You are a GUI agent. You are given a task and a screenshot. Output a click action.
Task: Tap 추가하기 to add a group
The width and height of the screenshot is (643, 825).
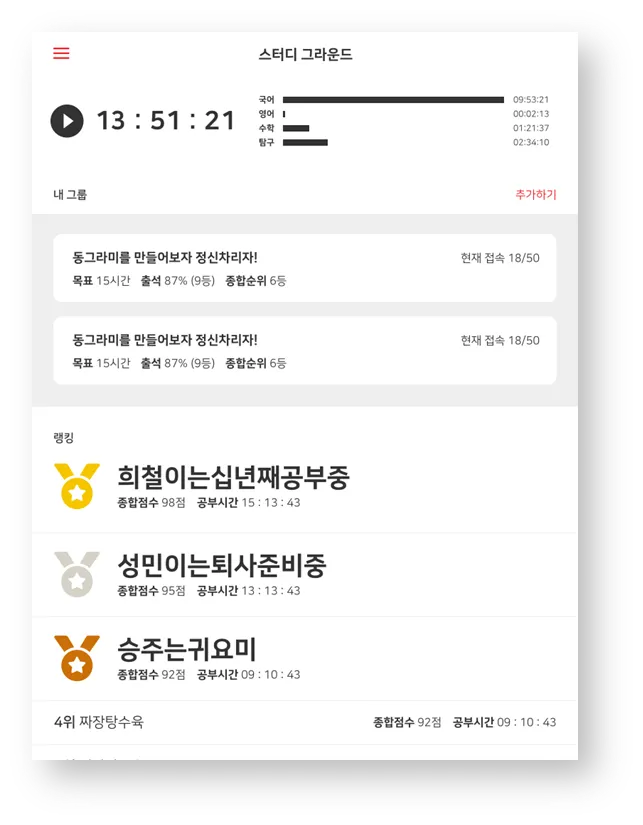(535, 195)
